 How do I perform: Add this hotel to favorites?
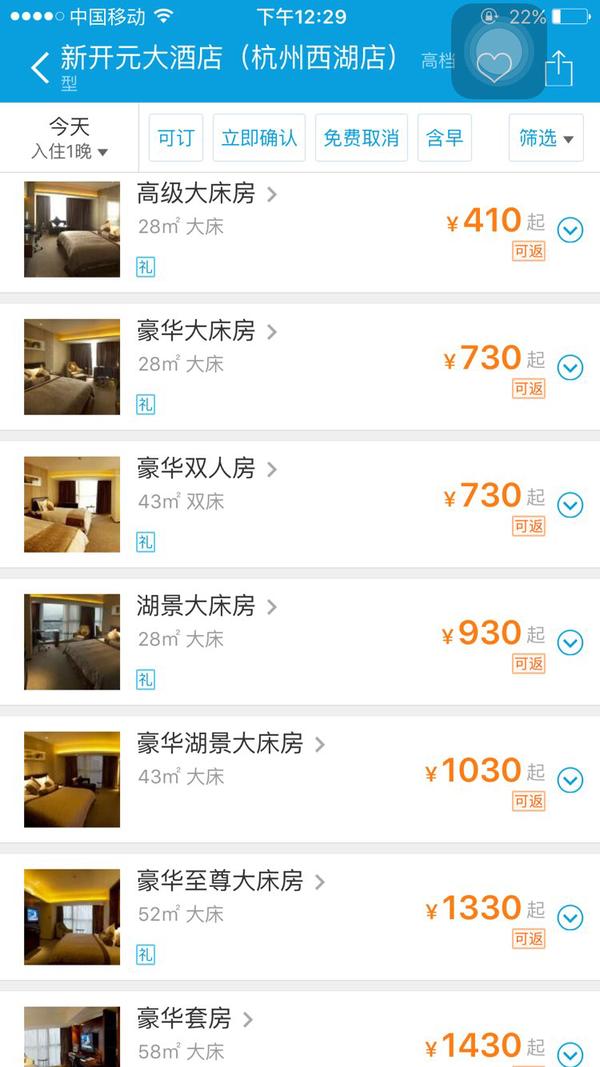pyautogui.click(x=494, y=67)
